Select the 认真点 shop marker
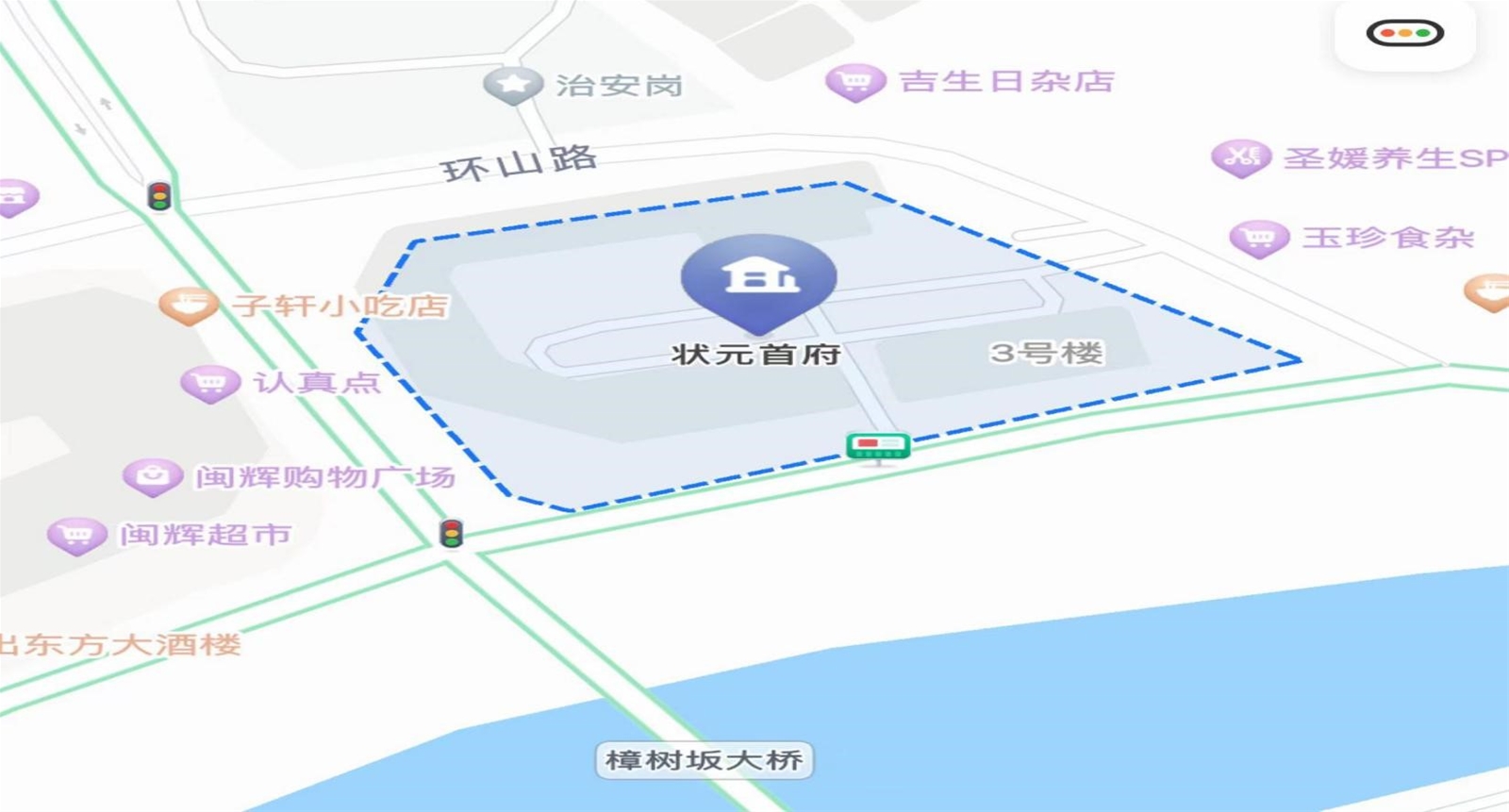This screenshot has height=812, width=1509. [x=209, y=382]
